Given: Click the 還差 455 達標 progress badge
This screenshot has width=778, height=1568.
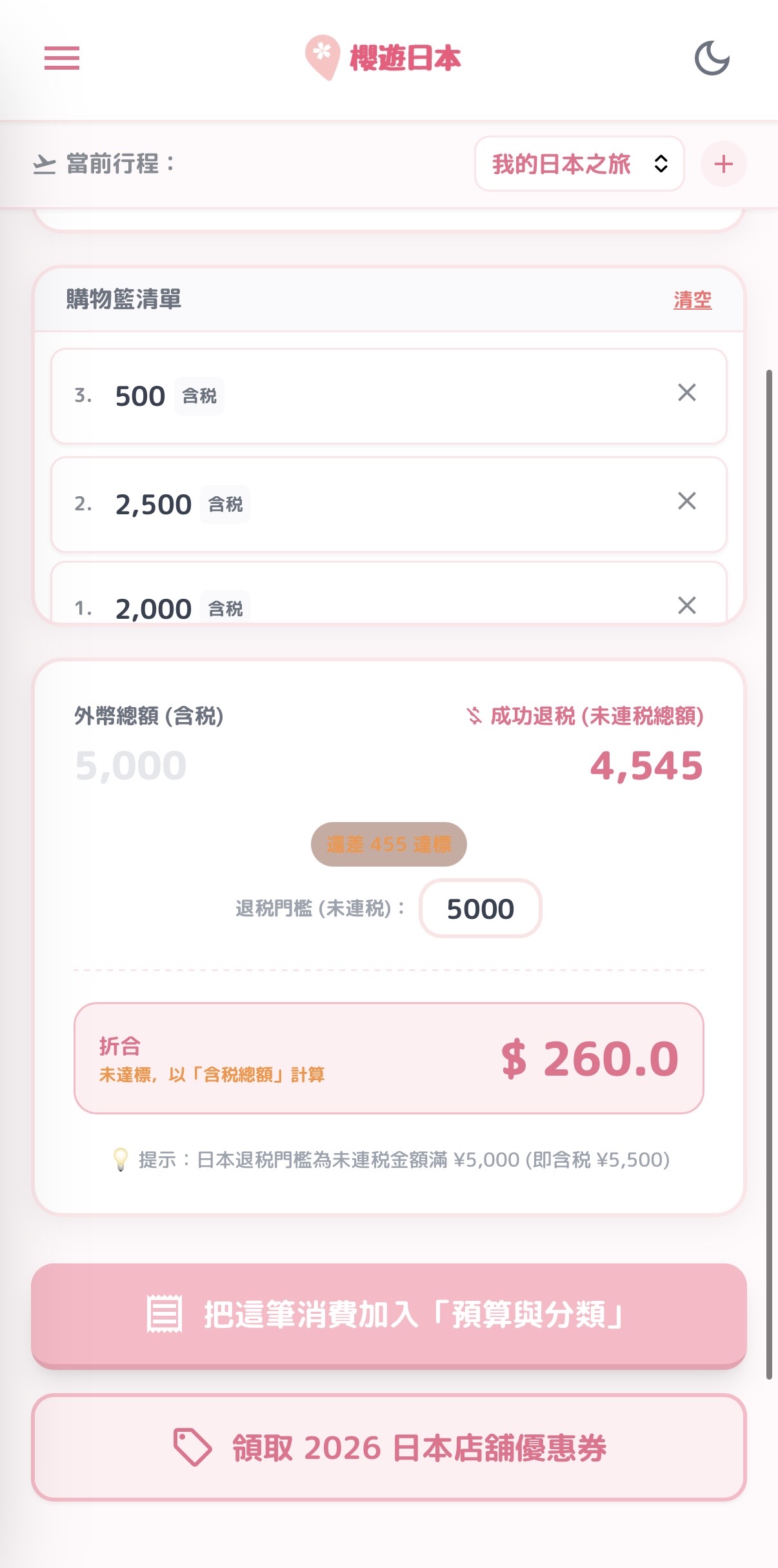Looking at the screenshot, I should 388,844.
